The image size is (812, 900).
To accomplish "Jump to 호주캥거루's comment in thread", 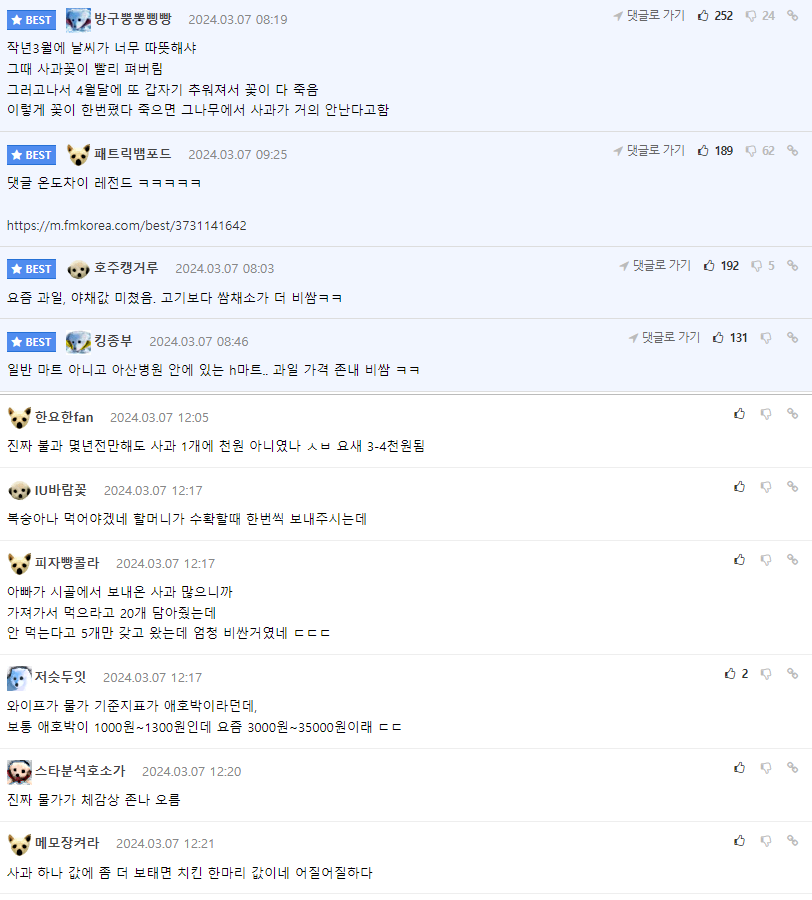I will point(655,266).
